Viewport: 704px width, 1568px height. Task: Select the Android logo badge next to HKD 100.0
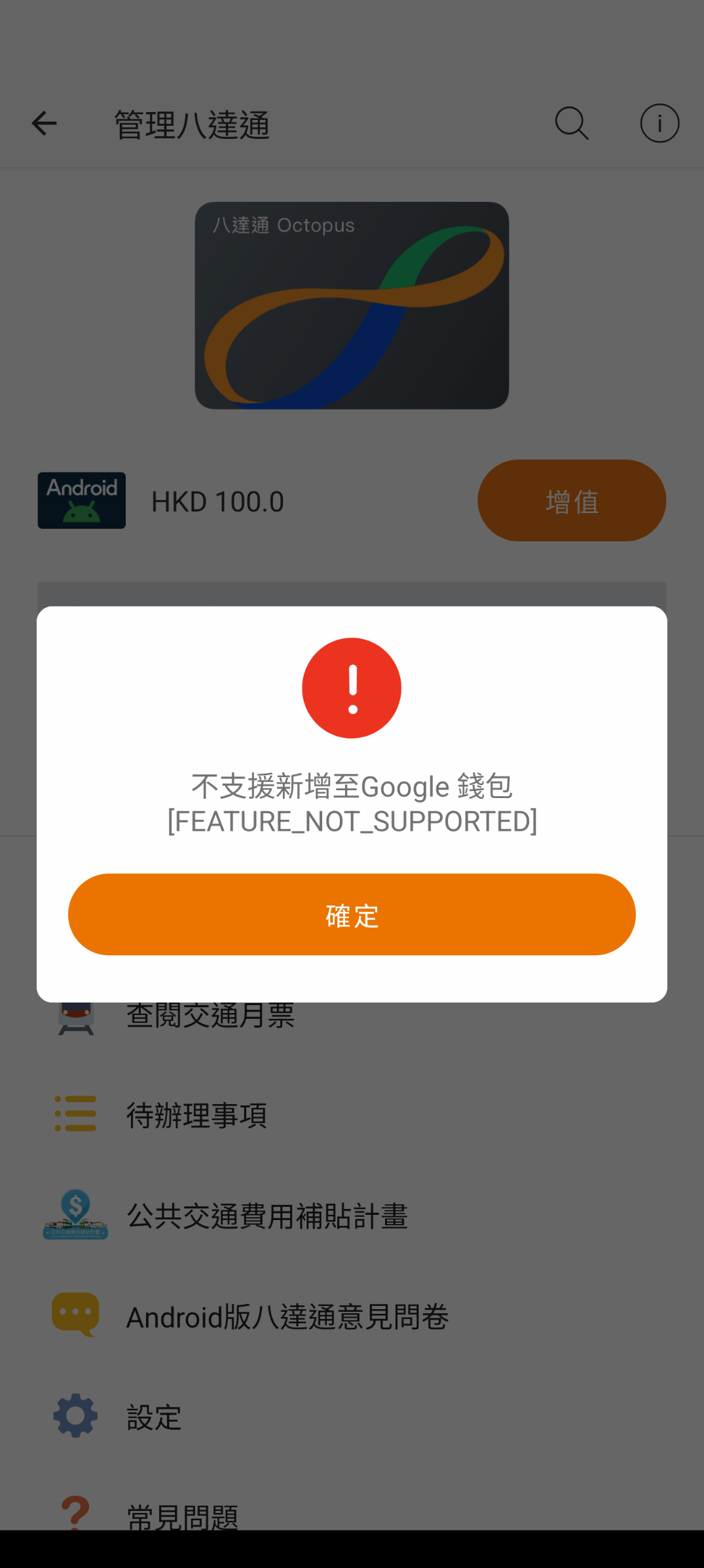(81, 500)
